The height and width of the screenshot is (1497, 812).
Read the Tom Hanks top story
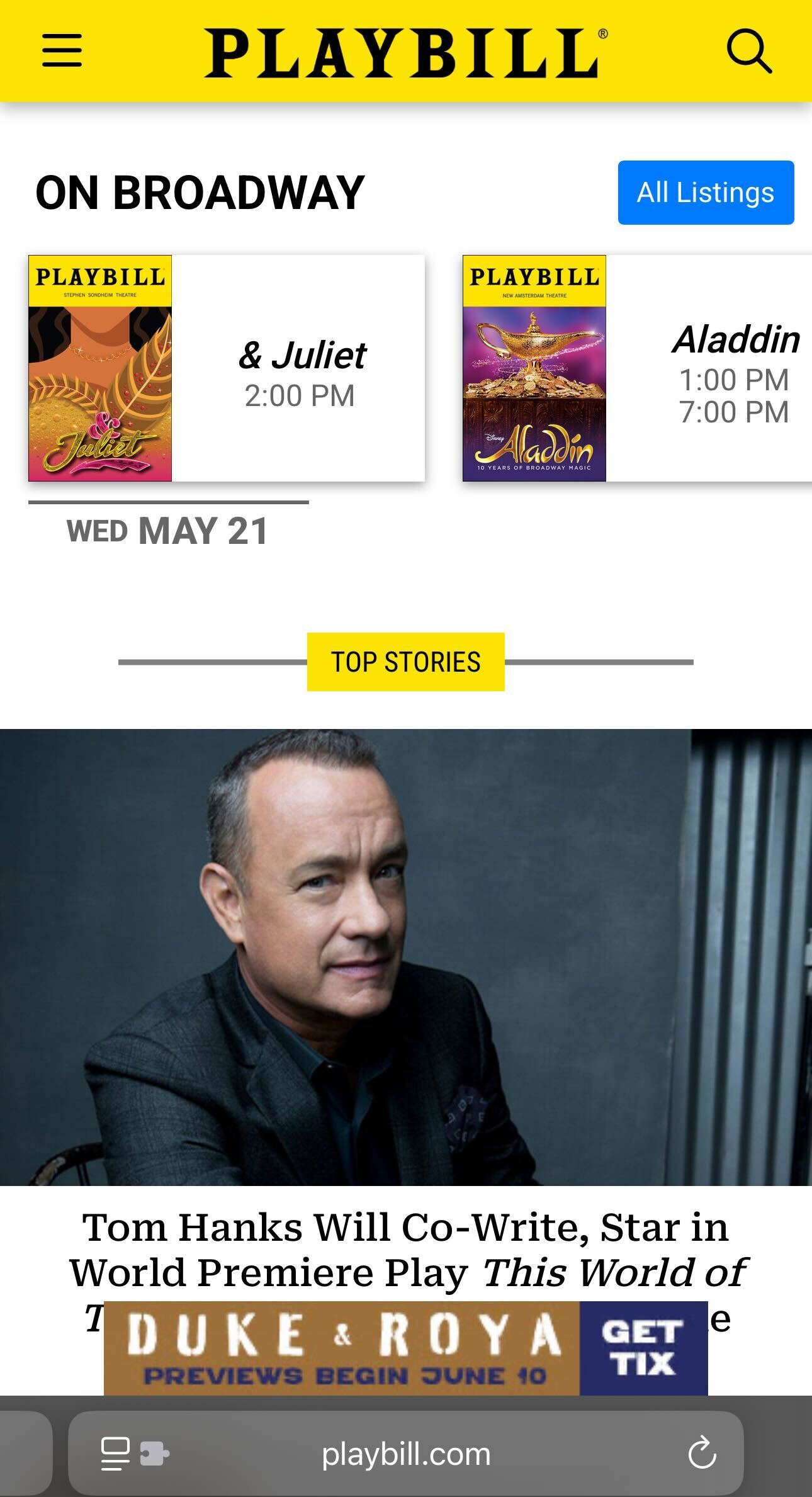click(406, 957)
